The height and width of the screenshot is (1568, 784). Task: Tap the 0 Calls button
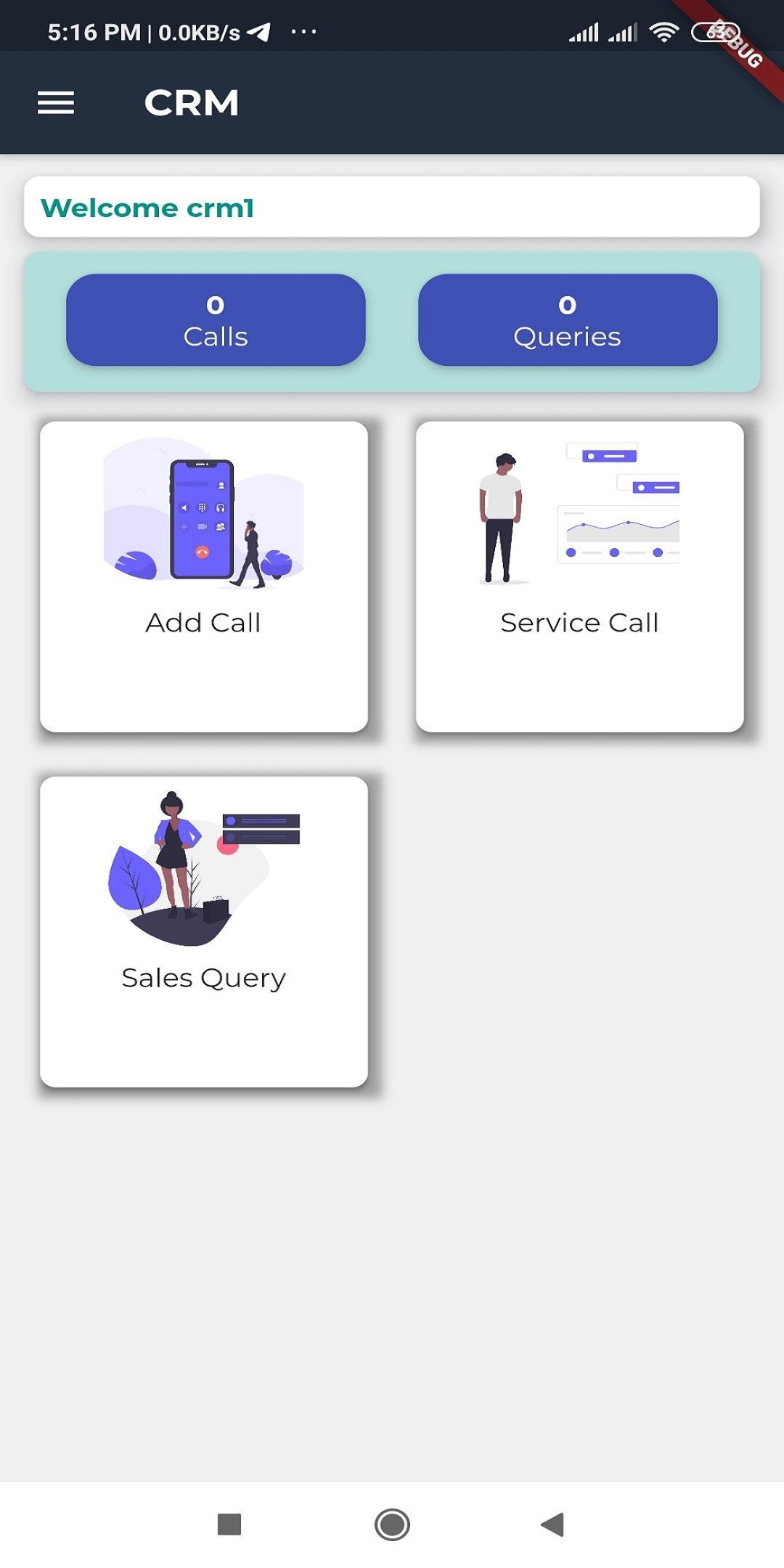(x=216, y=320)
